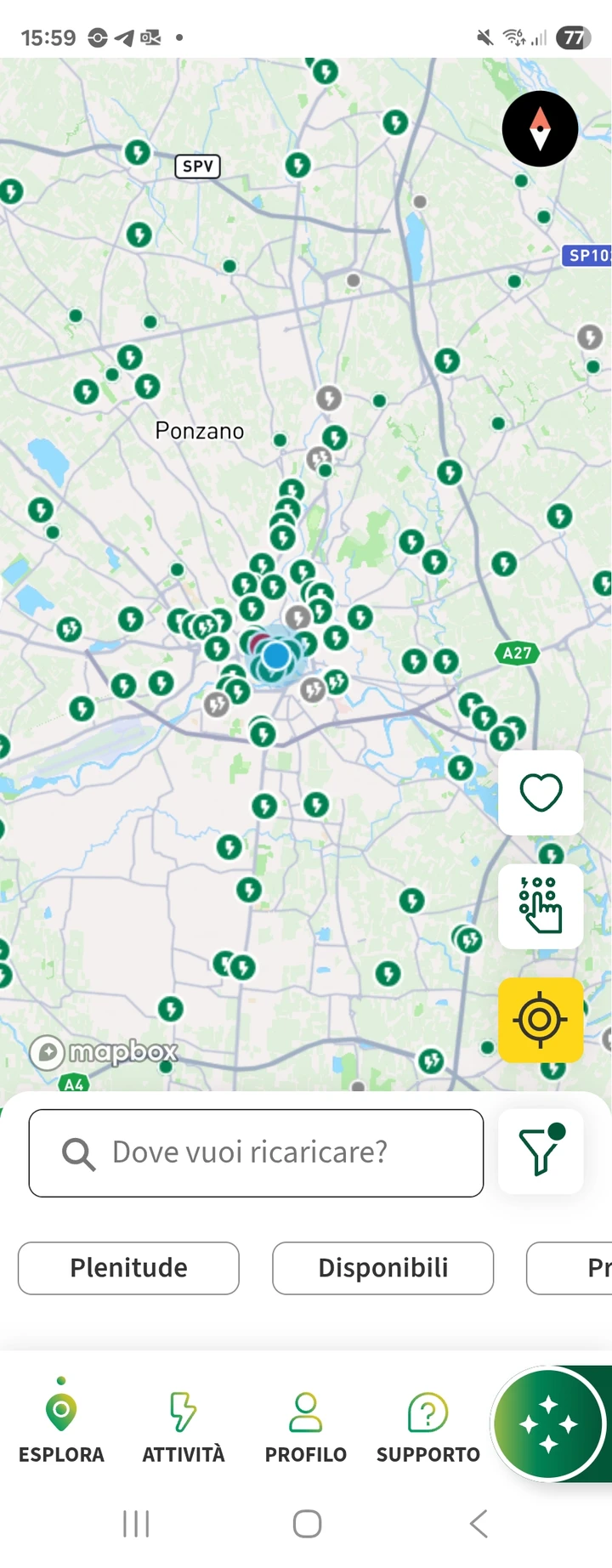Go back with the system back button

(479, 1524)
